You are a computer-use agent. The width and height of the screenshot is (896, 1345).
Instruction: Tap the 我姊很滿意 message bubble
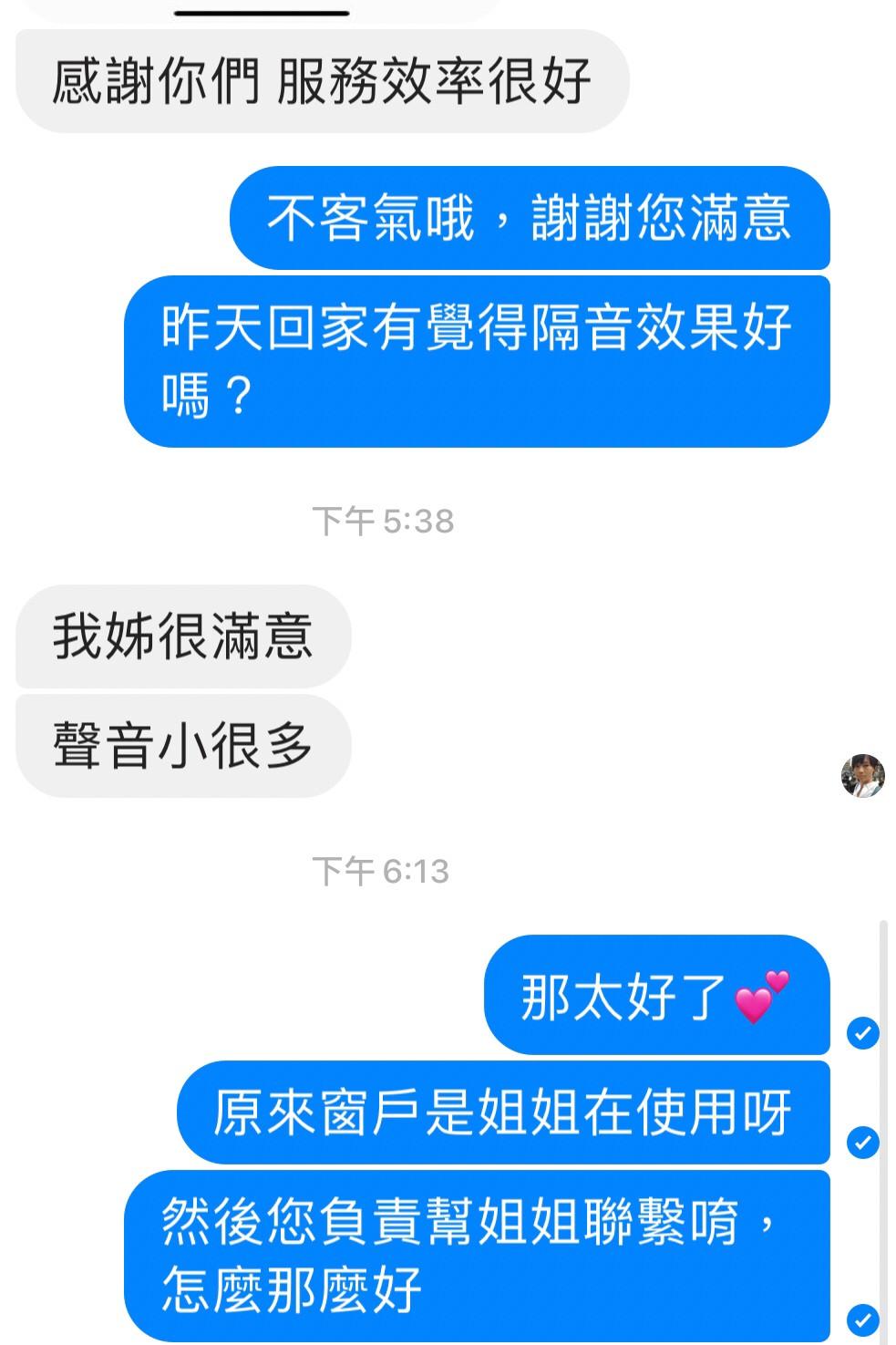click(x=183, y=636)
